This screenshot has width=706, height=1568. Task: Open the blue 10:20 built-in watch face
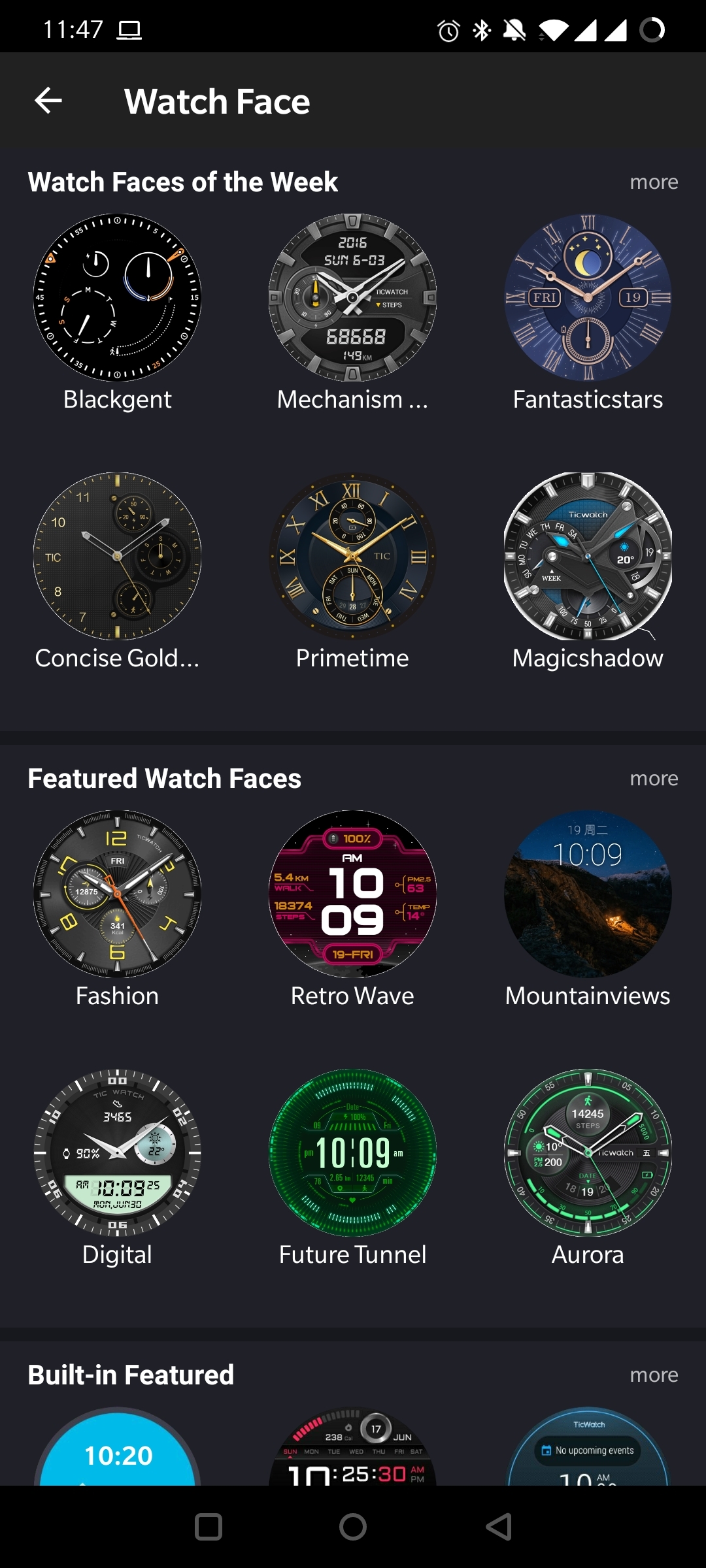coord(118,1446)
